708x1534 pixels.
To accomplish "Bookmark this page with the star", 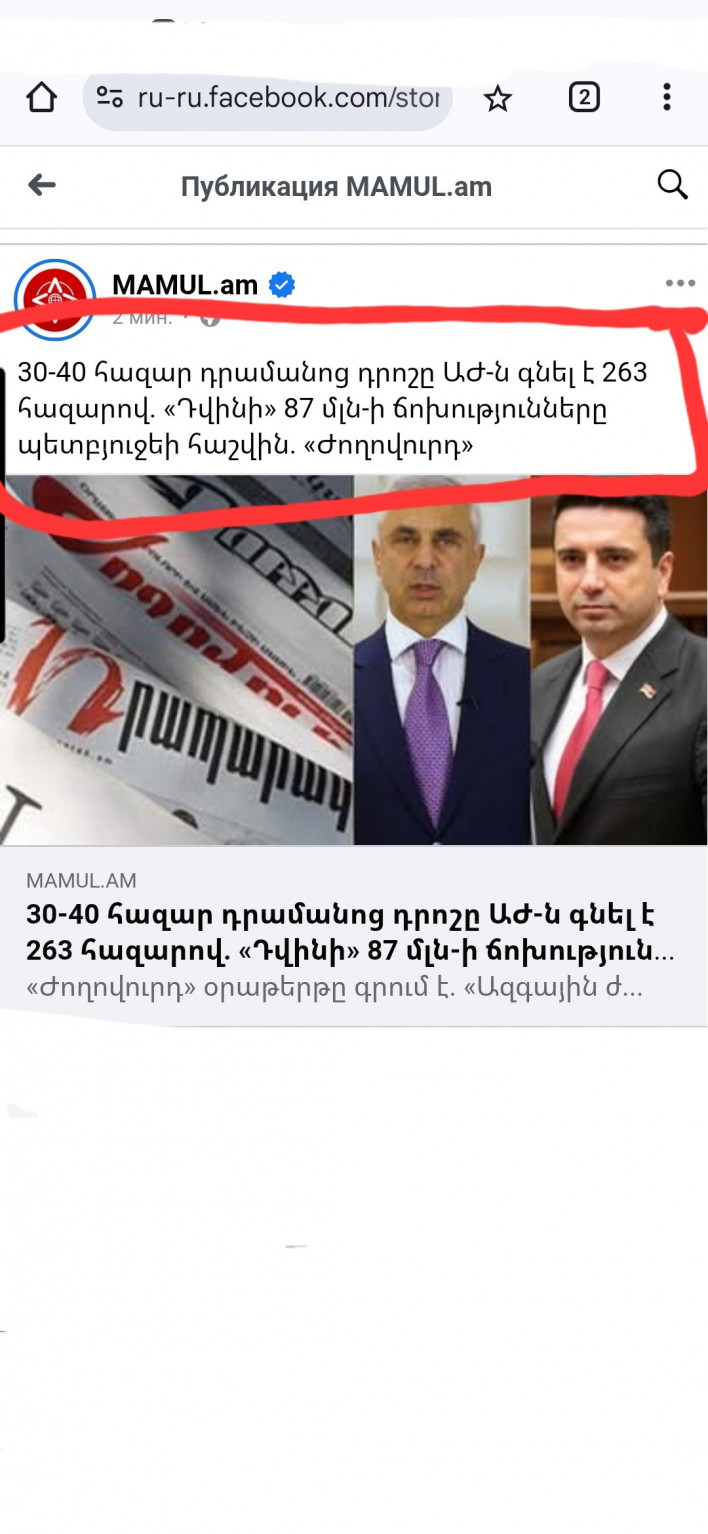I will [497, 98].
